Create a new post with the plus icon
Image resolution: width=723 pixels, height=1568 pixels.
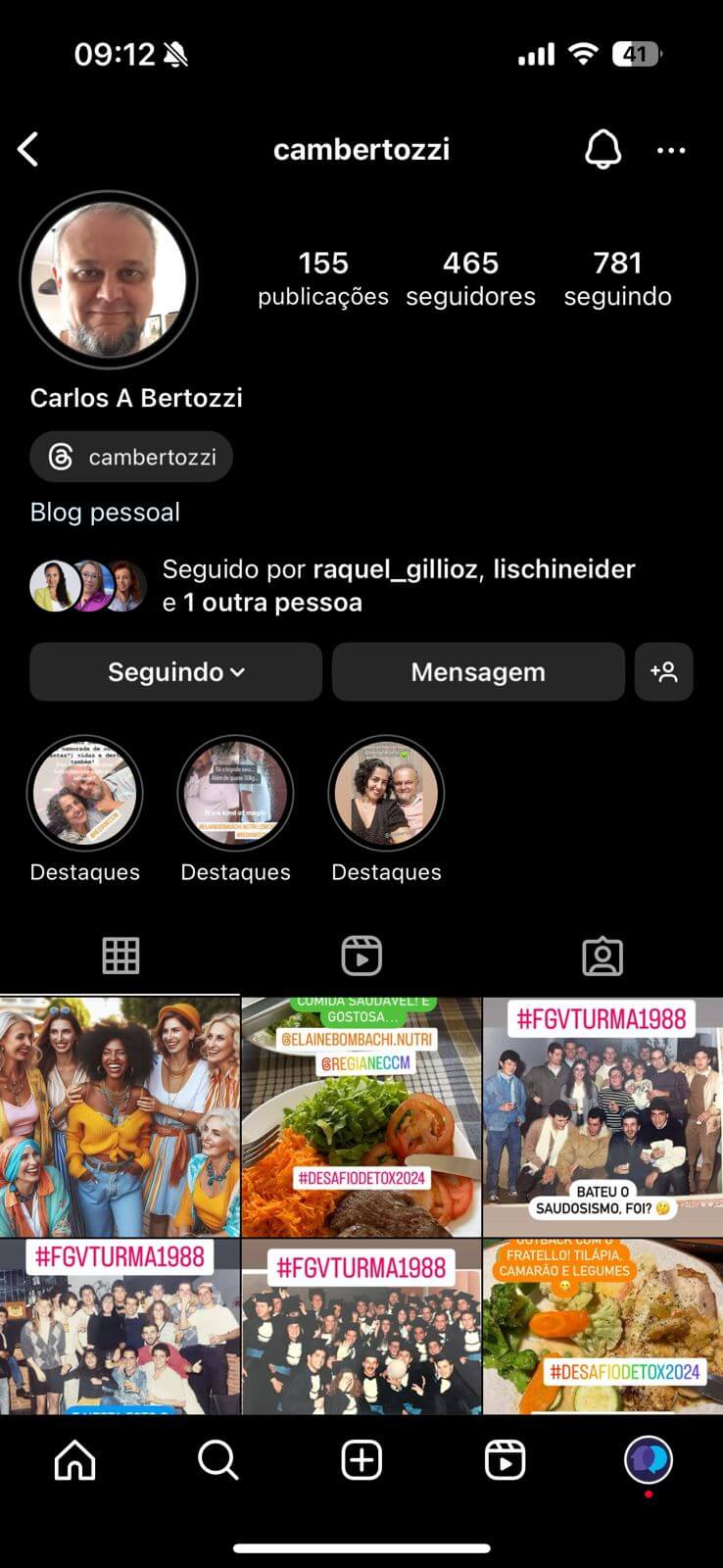point(361,1460)
